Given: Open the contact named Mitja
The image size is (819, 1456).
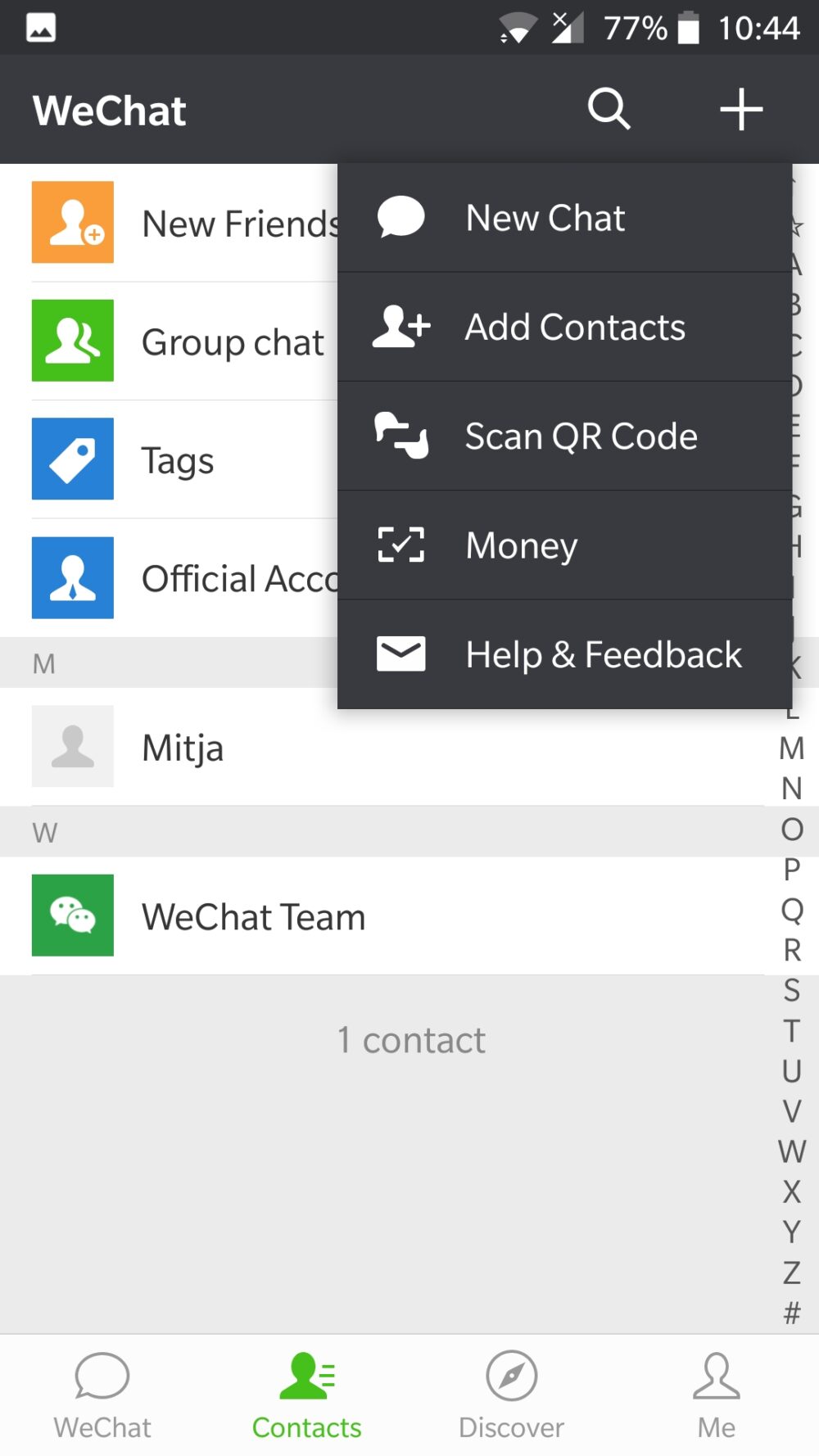Looking at the screenshot, I should pos(182,747).
